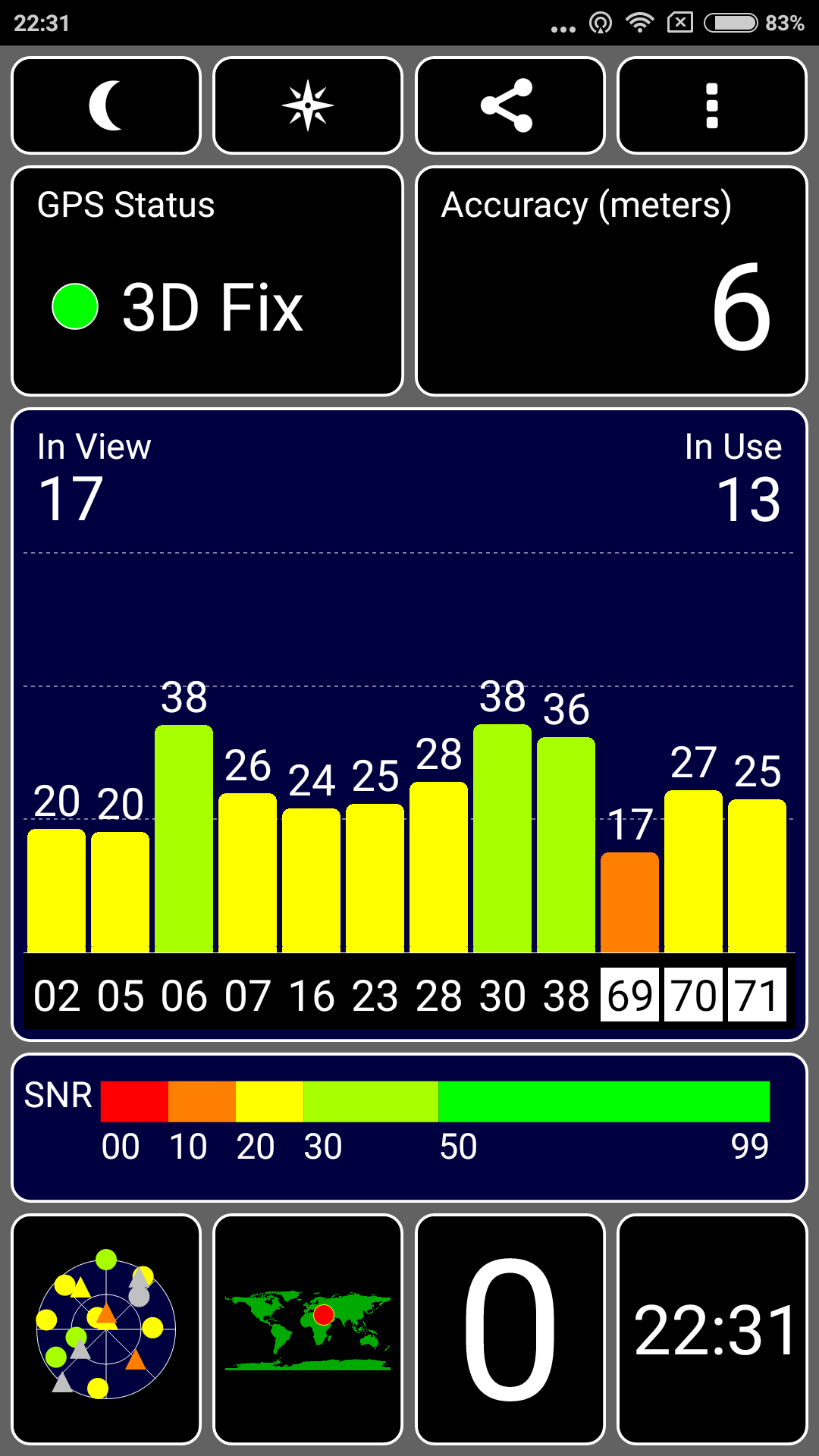Image resolution: width=819 pixels, height=1456 pixels.
Task: Open the three-dot overflow menu
Action: (712, 105)
